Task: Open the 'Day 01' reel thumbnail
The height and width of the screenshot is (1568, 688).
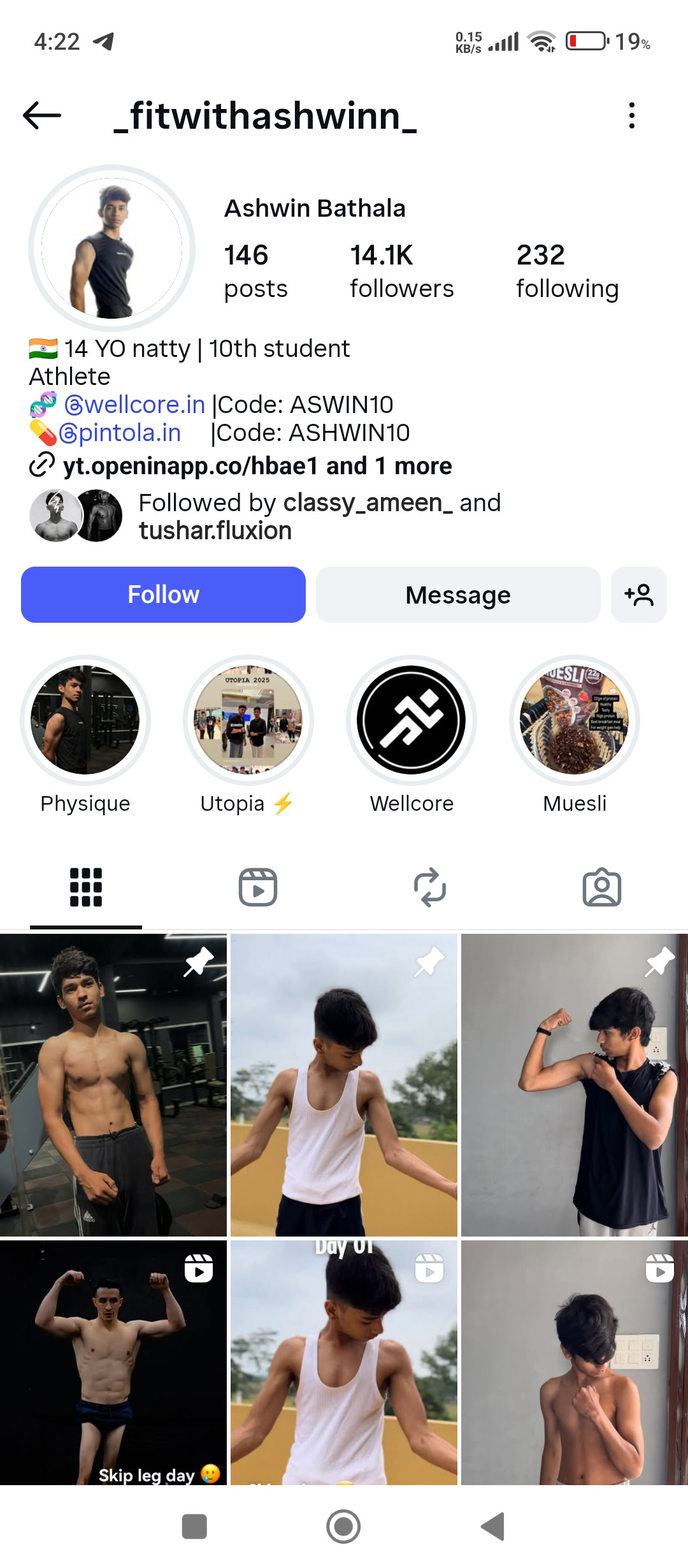Action: (x=344, y=1363)
